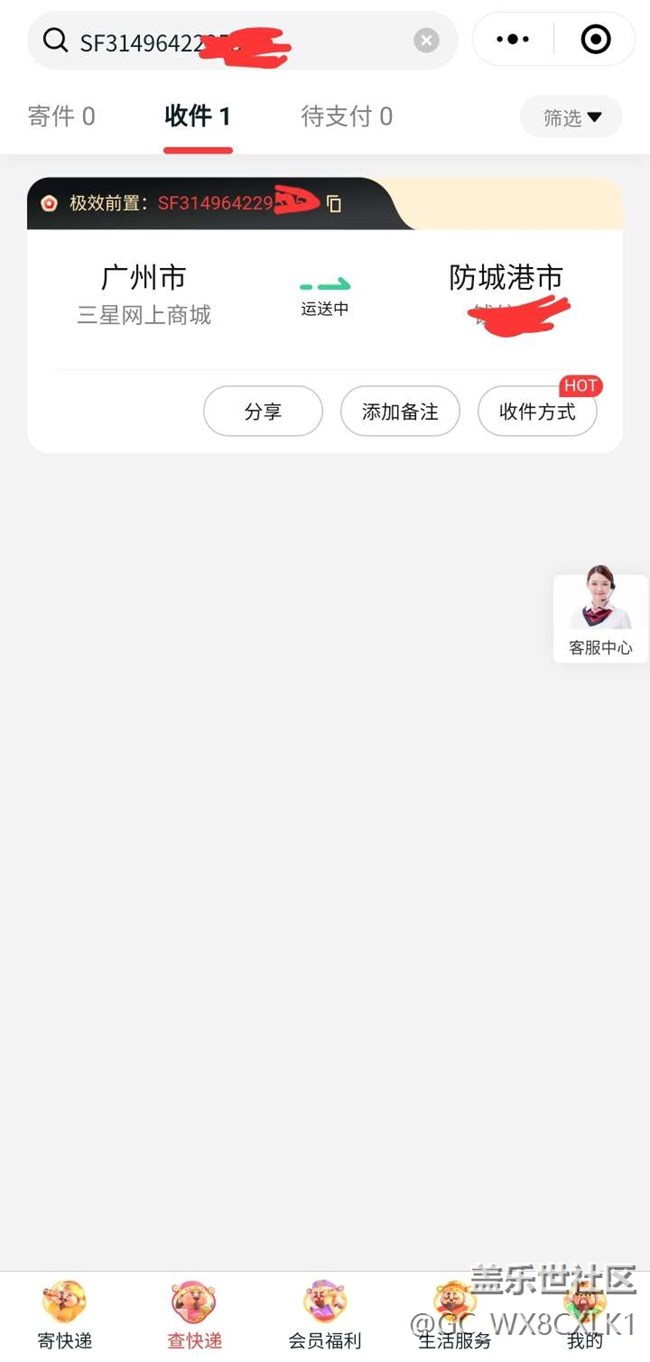The width and height of the screenshot is (650, 1362).
Task: Select the 收件 tab
Action: 197,117
